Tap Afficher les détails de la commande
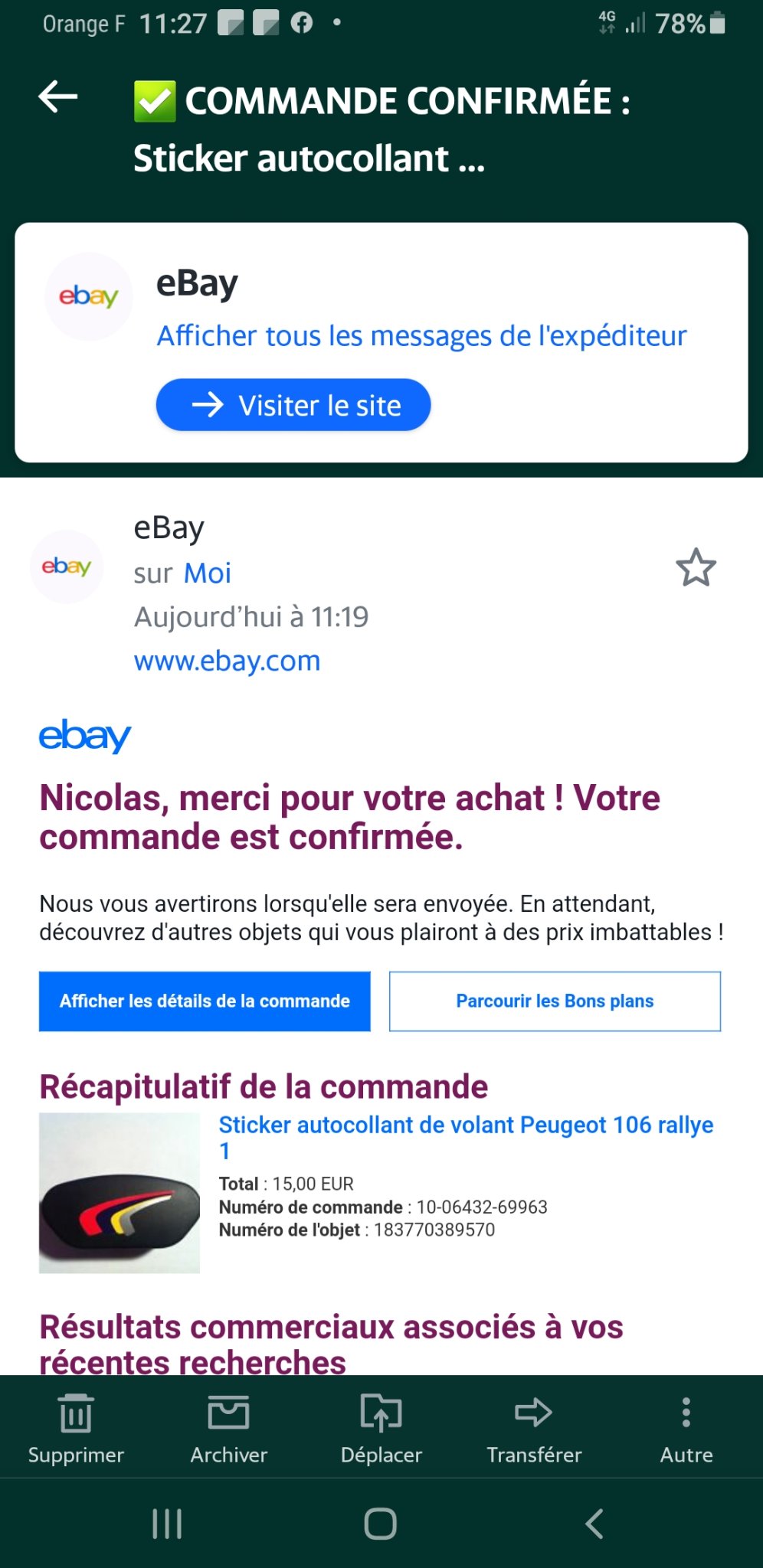The height and width of the screenshot is (1568, 763). click(205, 1001)
